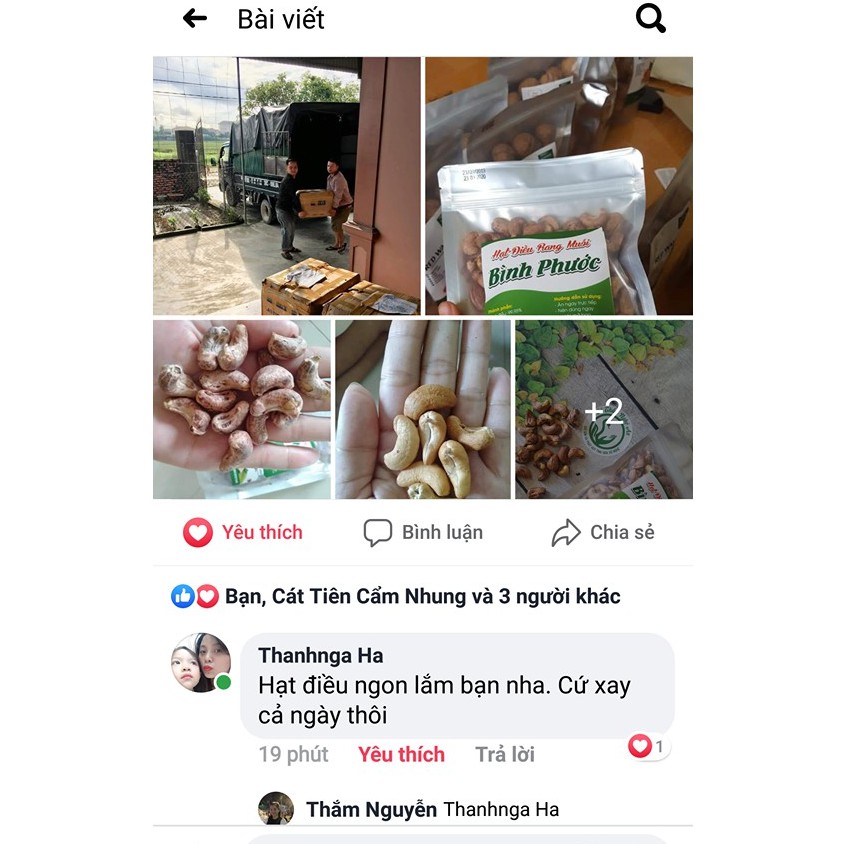Open search with the magnifier icon
The height and width of the screenshot is (844, 844).
tap(650, 18)
